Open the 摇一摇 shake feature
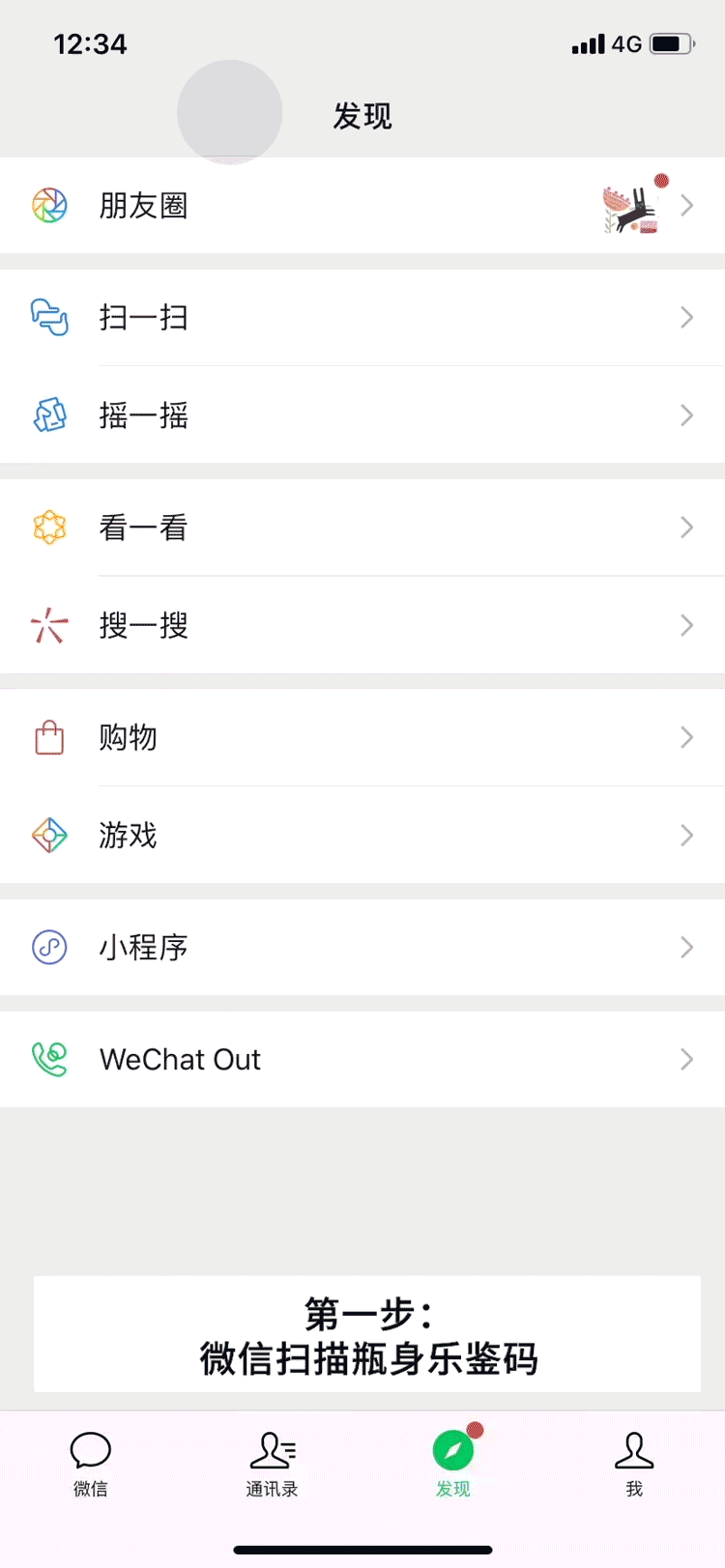Image resolution: width=725 pixels, height=1568 pixels. [x=362, y=415]
